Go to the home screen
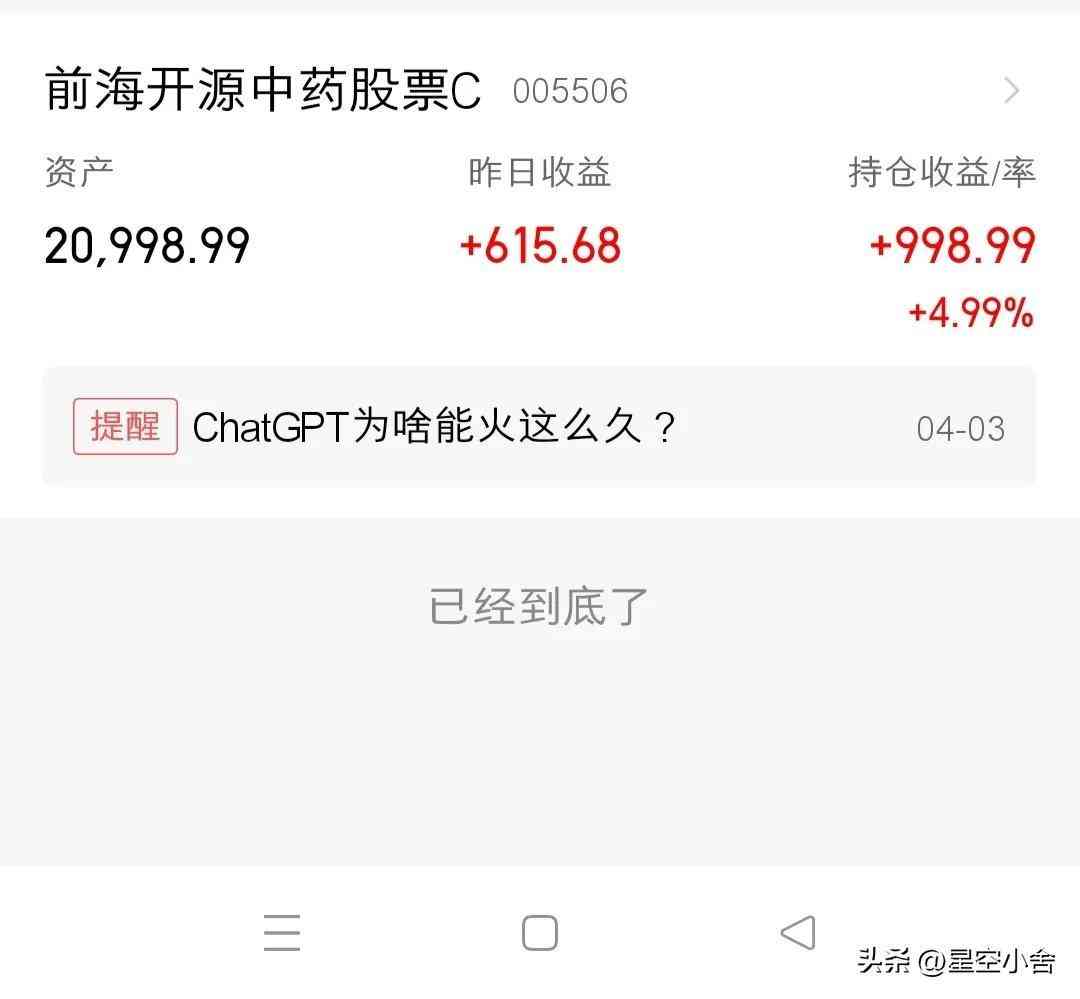 click(540, 933)
